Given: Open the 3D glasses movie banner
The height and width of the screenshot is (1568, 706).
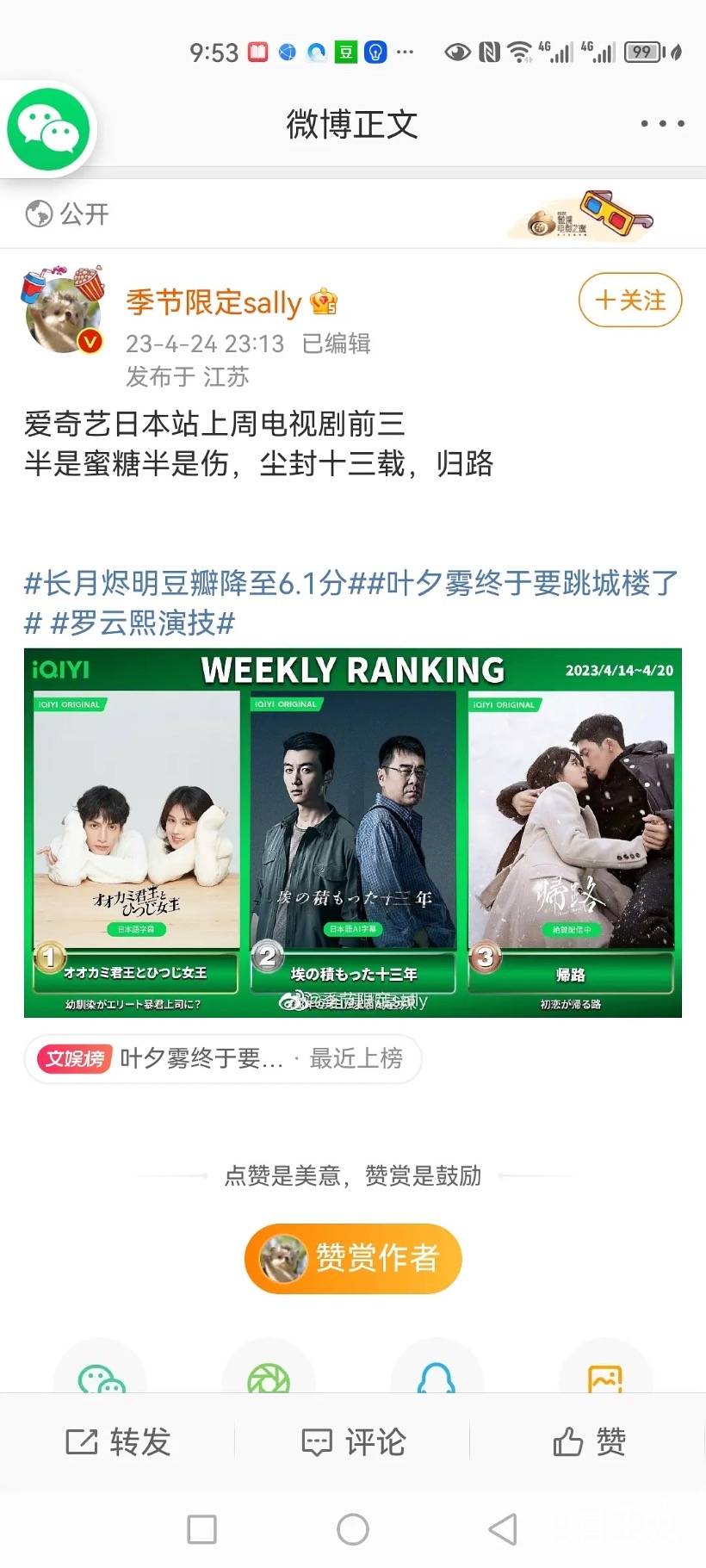Looking at the screenshot, I should (x=592, y=215).
